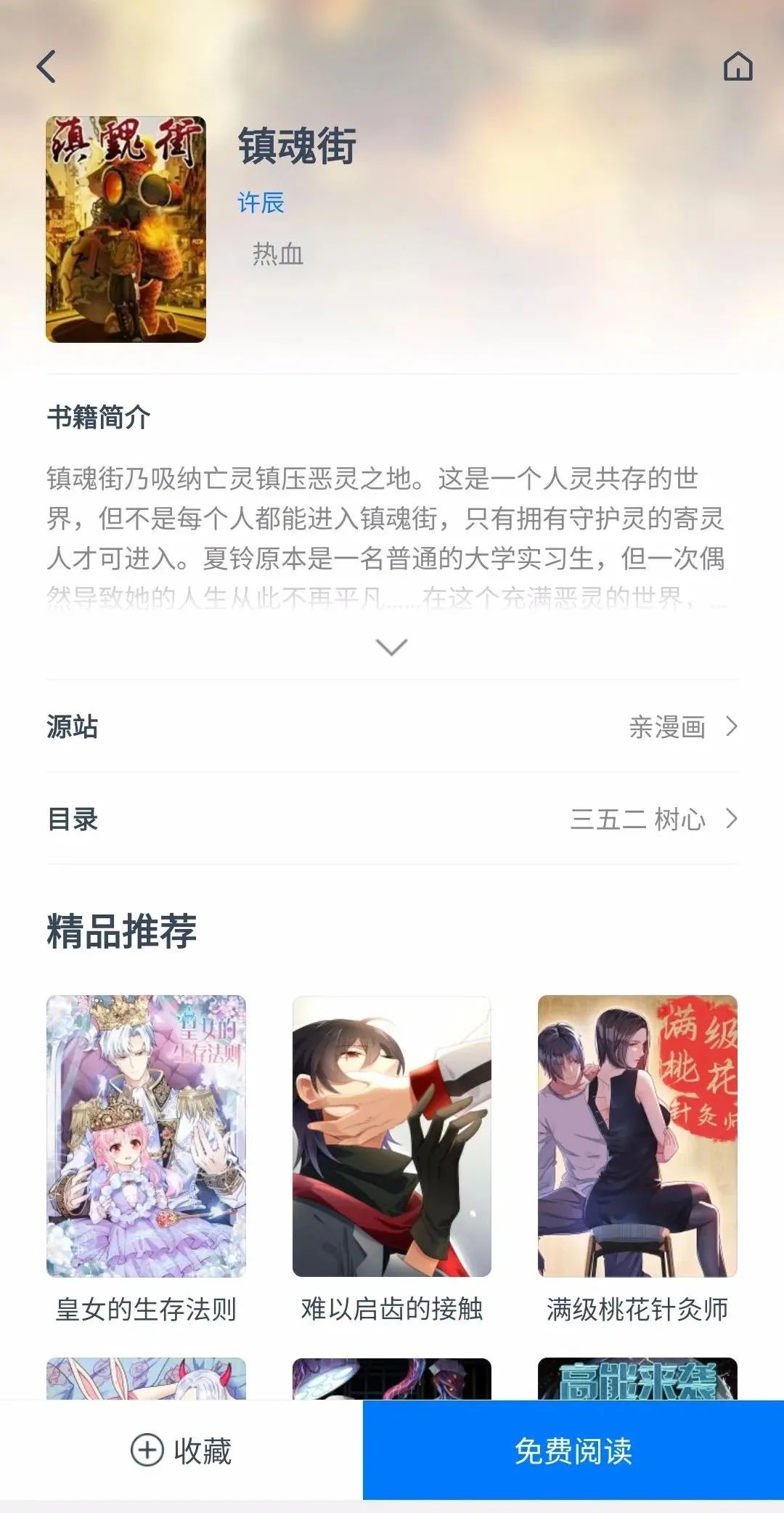Viewport: 784px width, 1513px height.
Task: Open recommended comic 难以启齿的接触
Action: tap(392, 1137)
